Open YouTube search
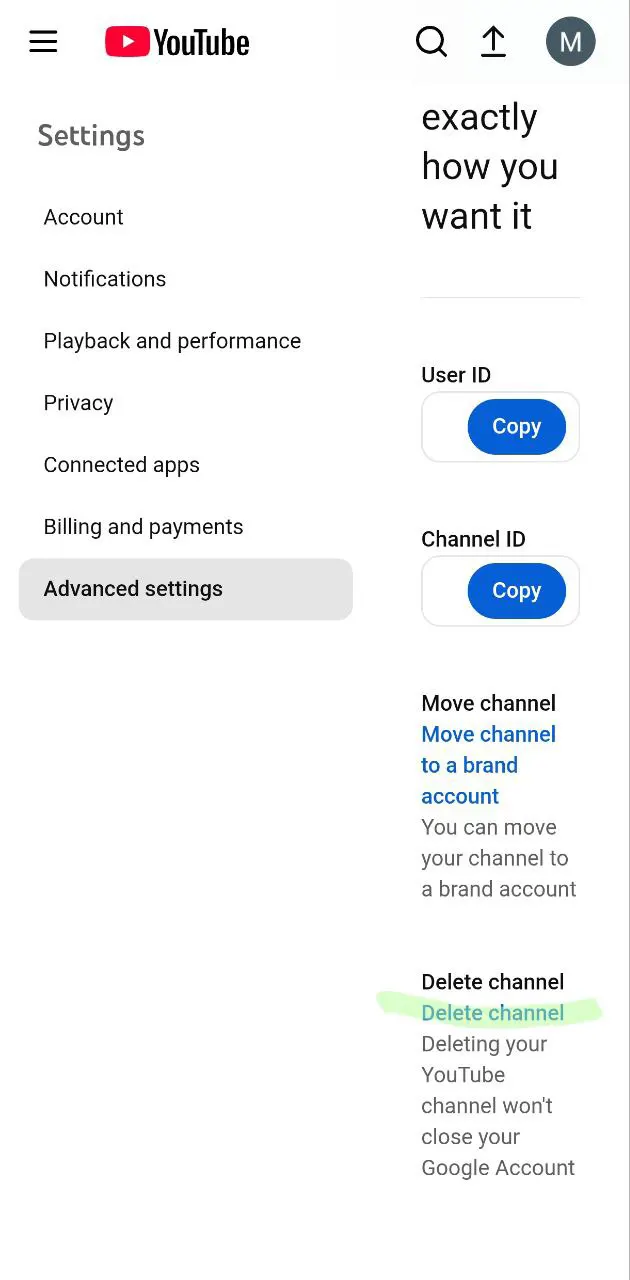This screenshot has width=630, height=1280. pos(431,42)
